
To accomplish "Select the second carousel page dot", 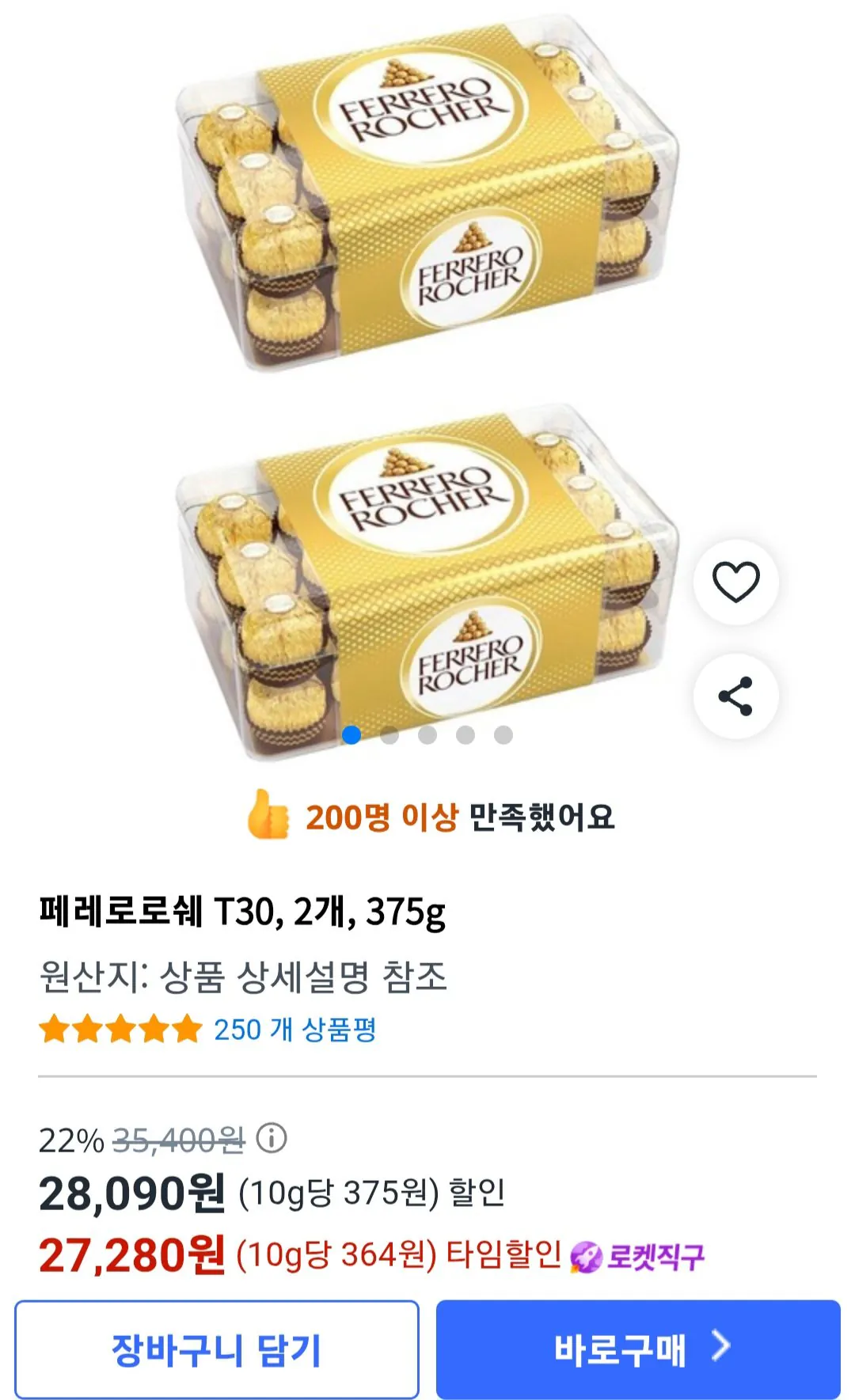I will [x=389, y=736].
